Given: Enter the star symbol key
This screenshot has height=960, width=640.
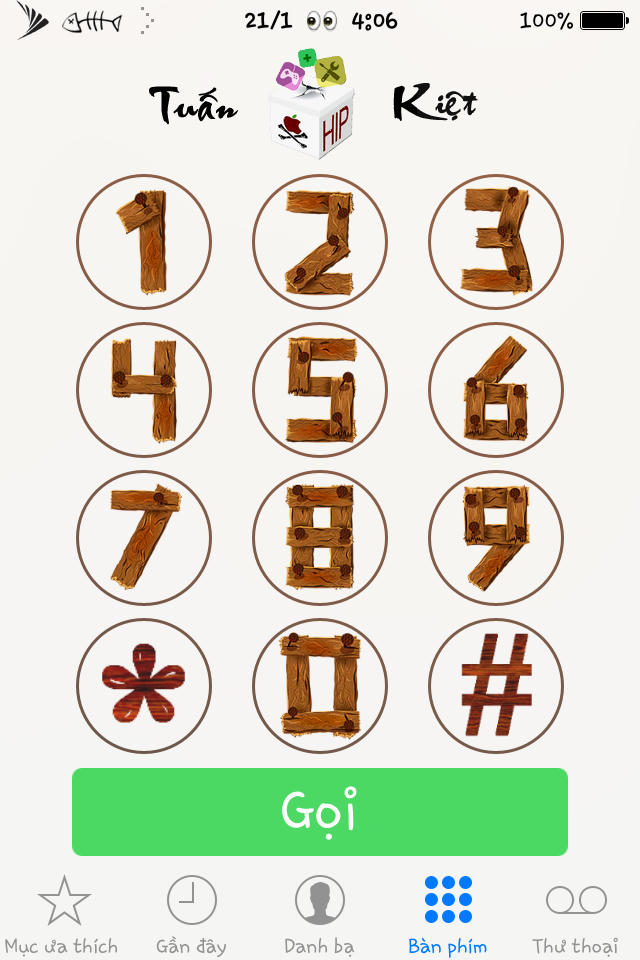Looking at the screenshot, I should [144, 686].
